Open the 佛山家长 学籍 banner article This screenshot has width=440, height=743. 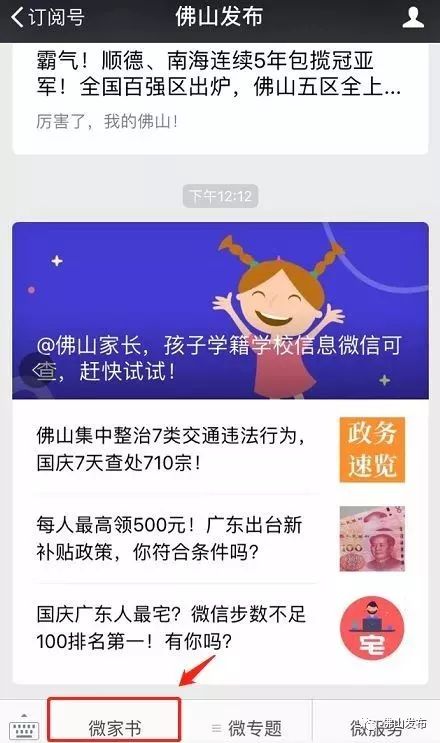(220, 310)
